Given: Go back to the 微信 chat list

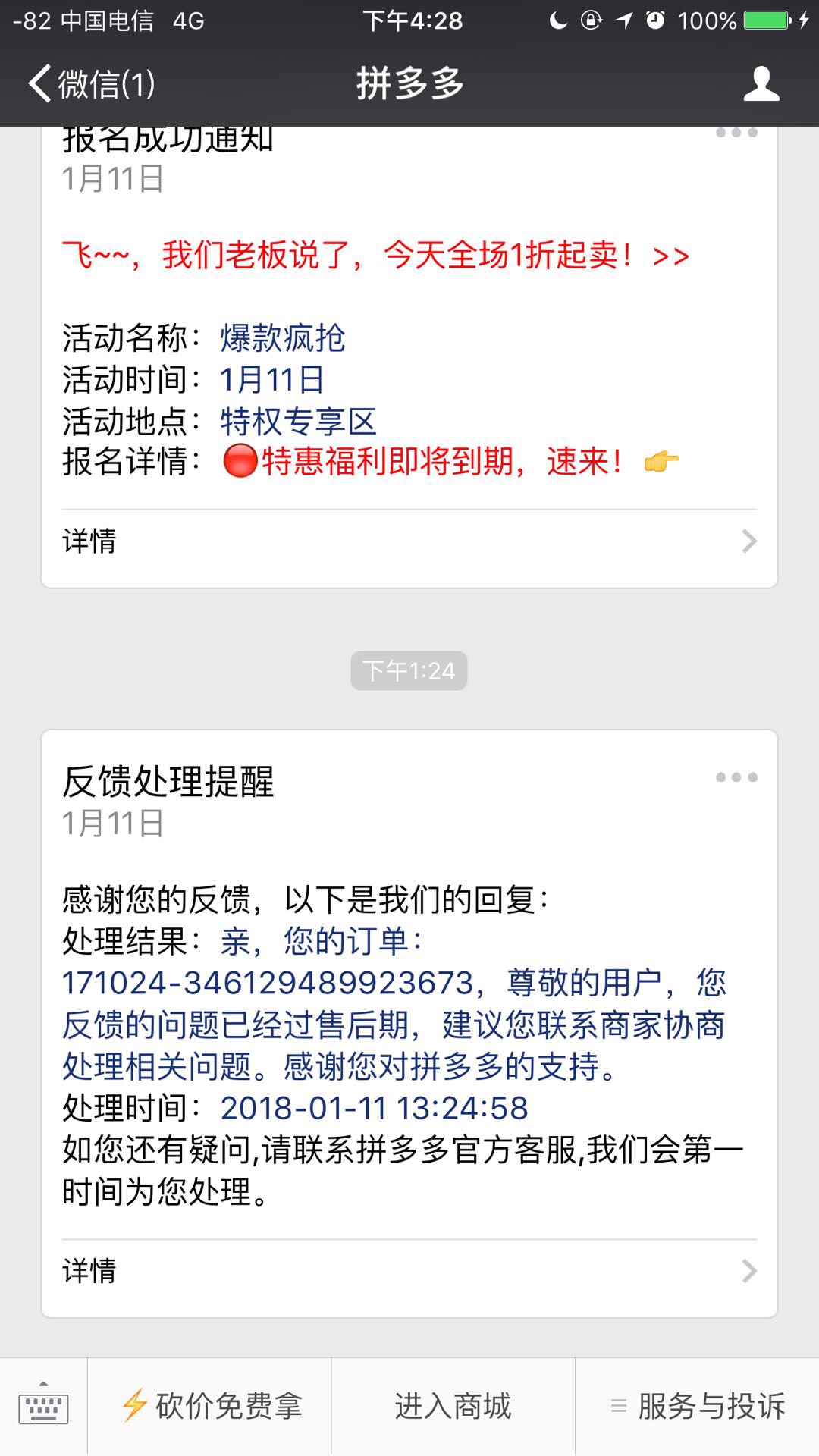Looking at the screenshot, I should 92,83.
